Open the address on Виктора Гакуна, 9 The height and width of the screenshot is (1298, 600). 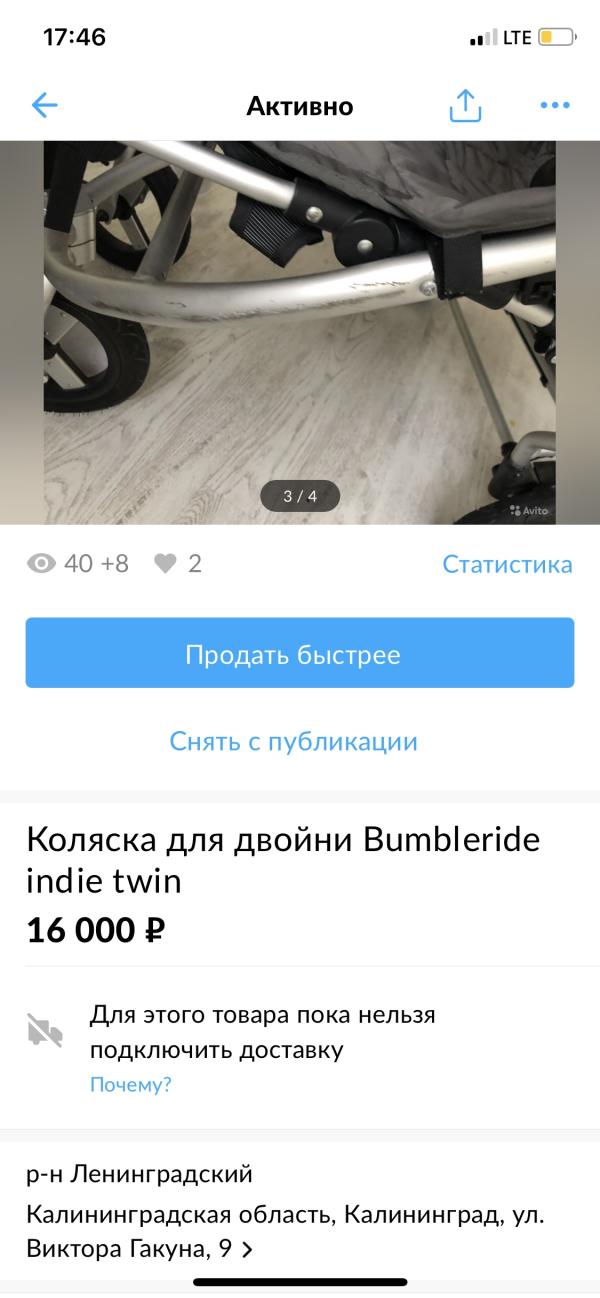coord(140,1249)
